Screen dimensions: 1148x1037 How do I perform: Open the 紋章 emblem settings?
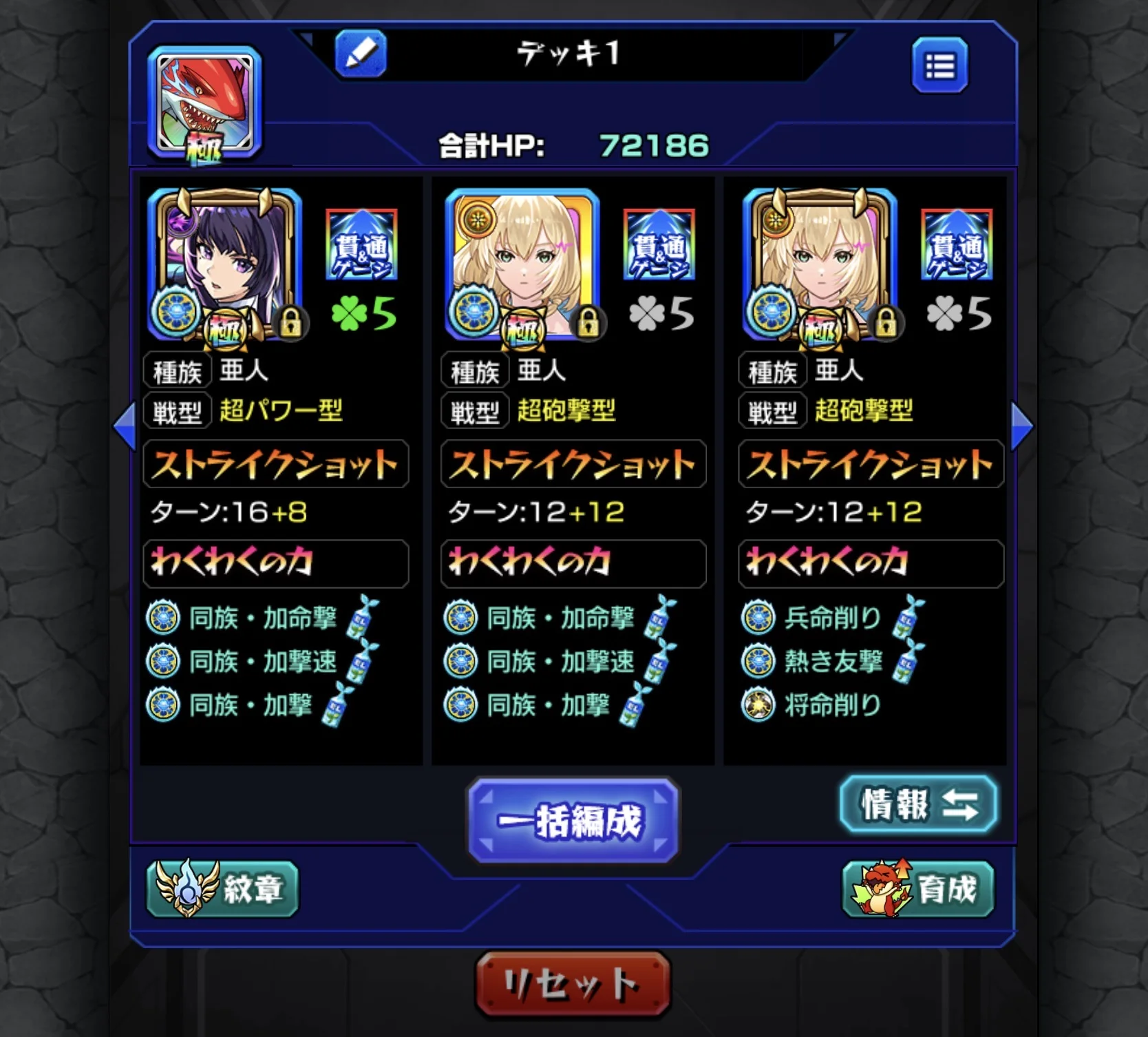[x=222, y=889]
